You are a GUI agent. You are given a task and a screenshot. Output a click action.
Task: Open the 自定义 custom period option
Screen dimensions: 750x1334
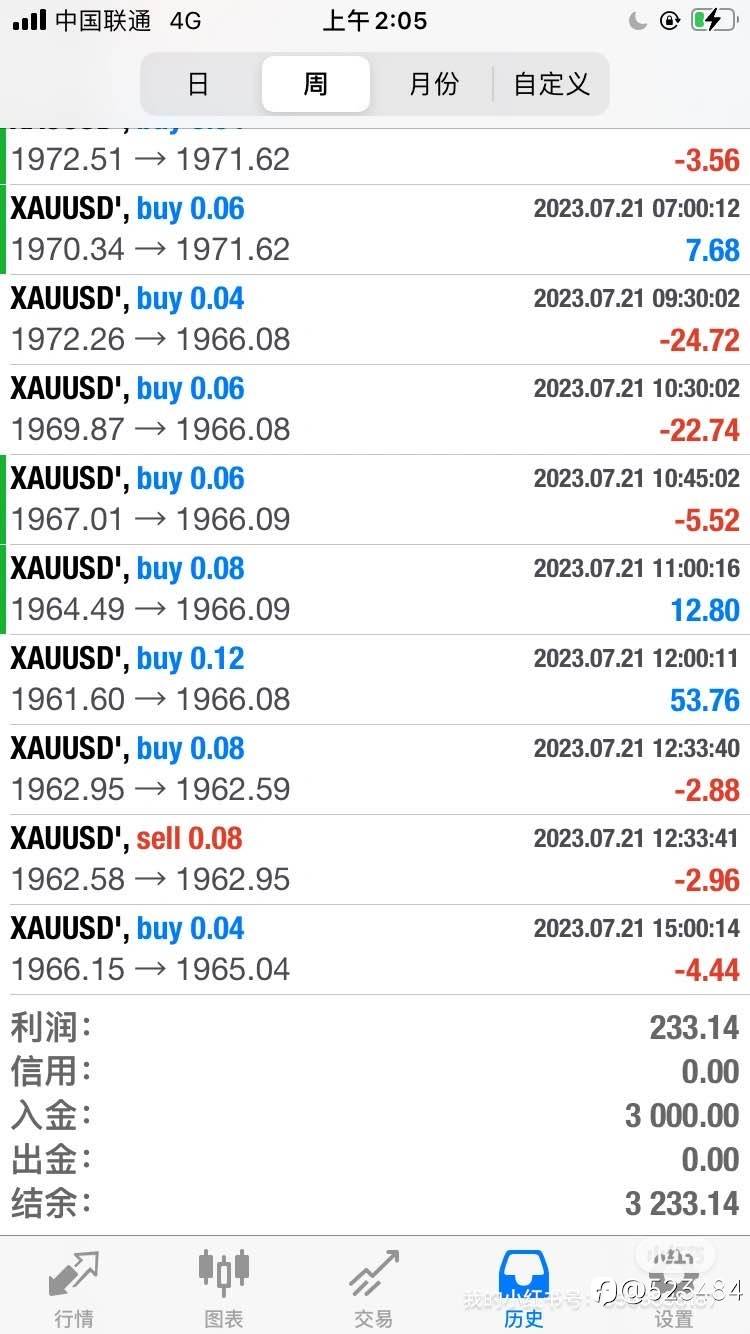click(x=551, y=84)
